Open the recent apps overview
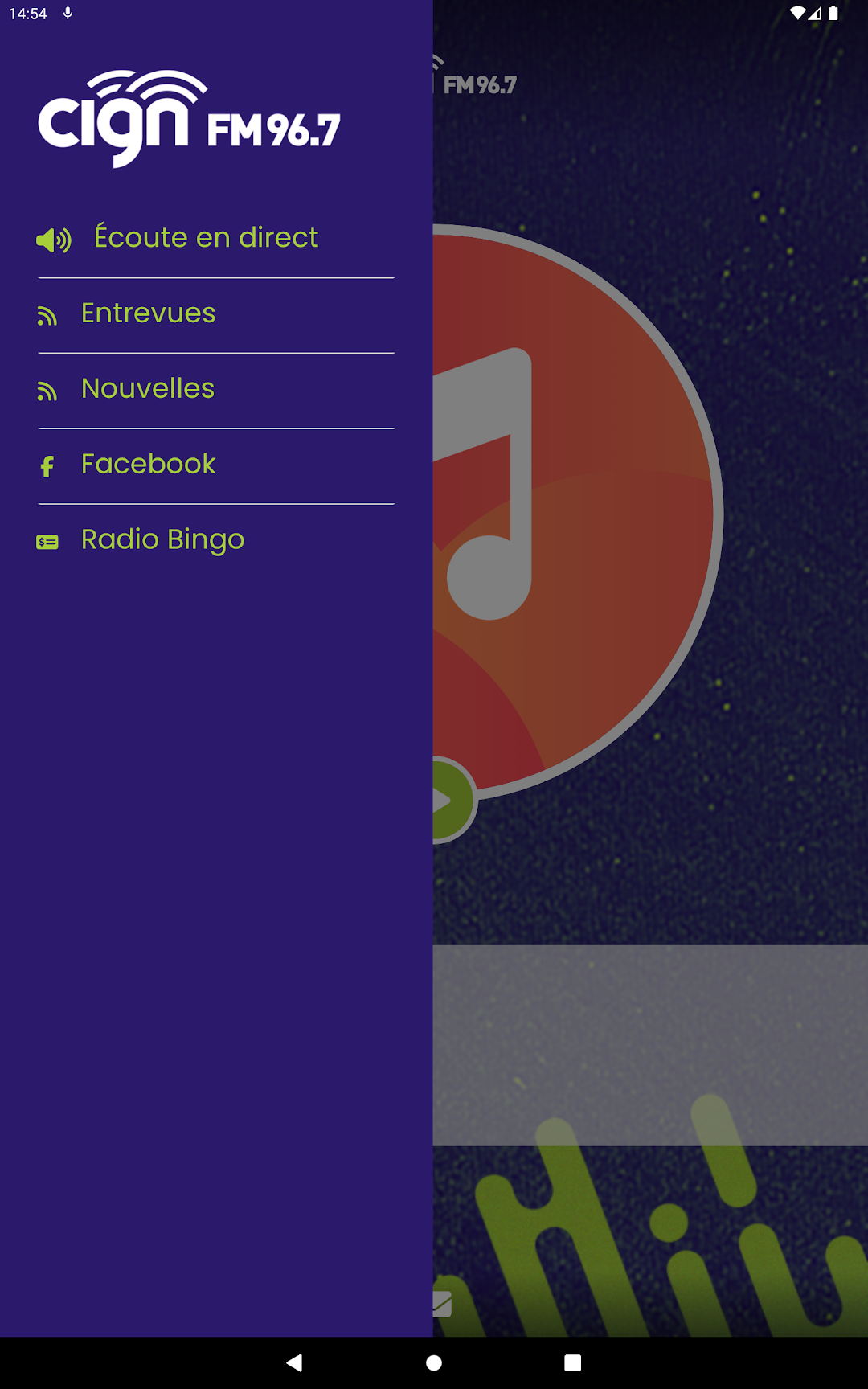This screenshot has height=1389, width=868. tap(572, 1362)
